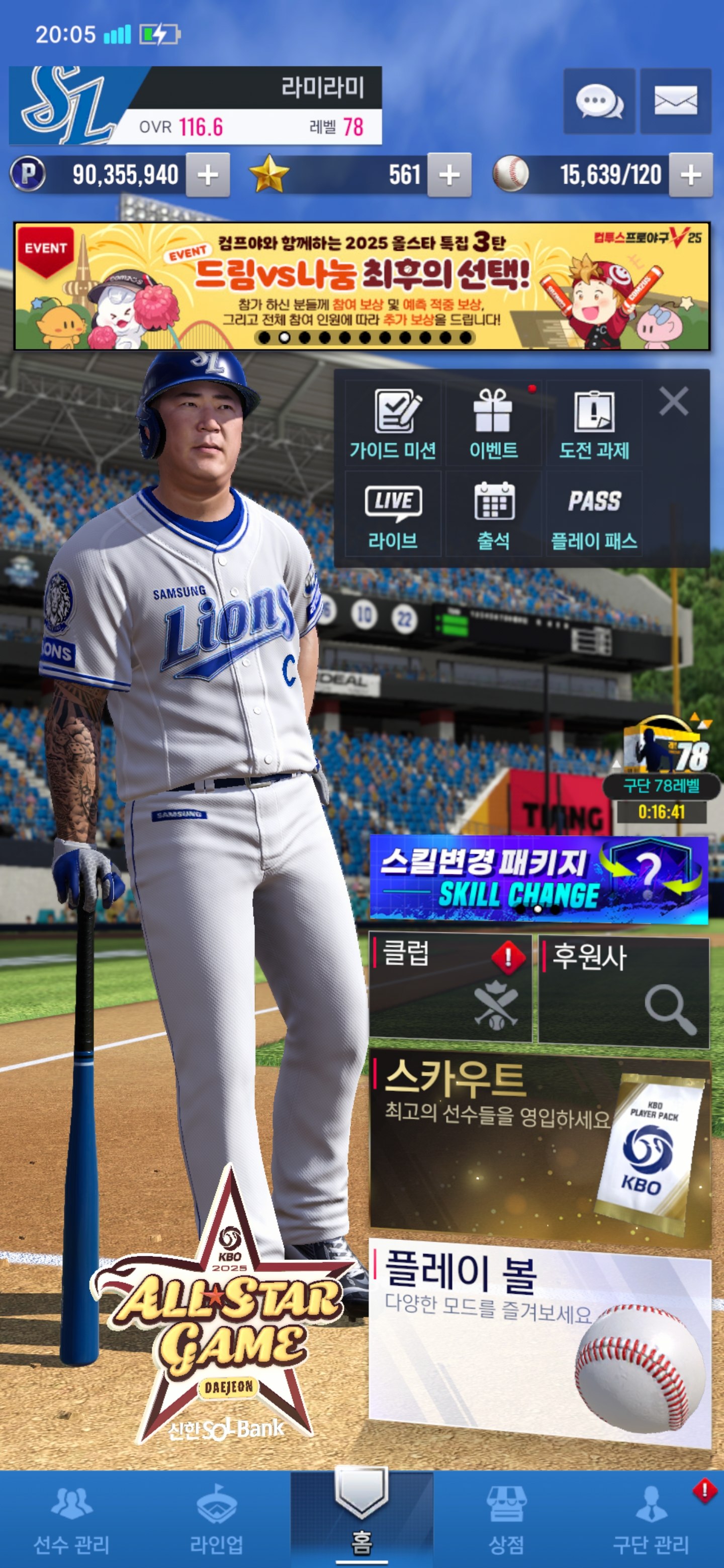Image resolution: width=724 pixels, height=1568 pixels.
Task: Add stars with the plus button
Action: [449, 175]
